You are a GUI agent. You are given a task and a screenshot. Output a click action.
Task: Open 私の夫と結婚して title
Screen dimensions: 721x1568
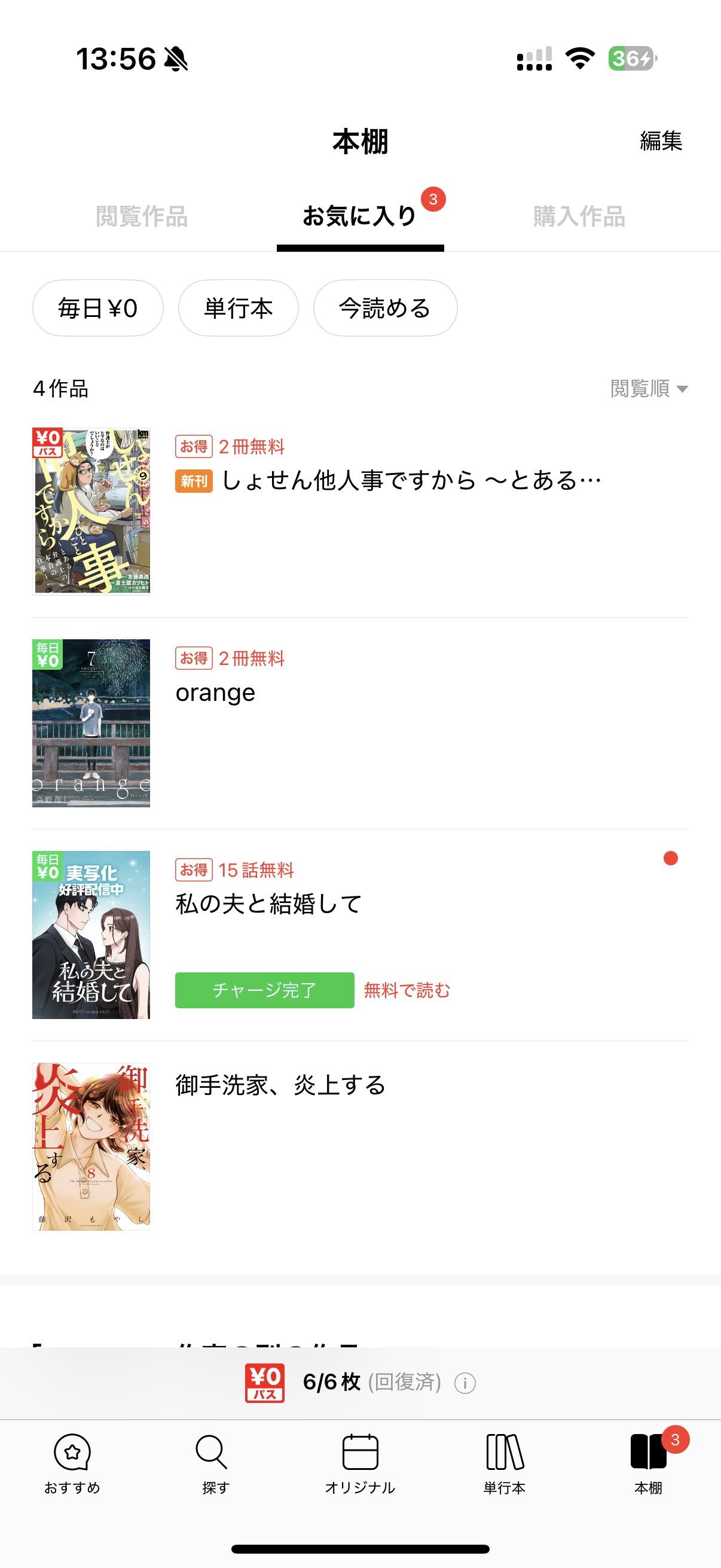tap(269, 904)
